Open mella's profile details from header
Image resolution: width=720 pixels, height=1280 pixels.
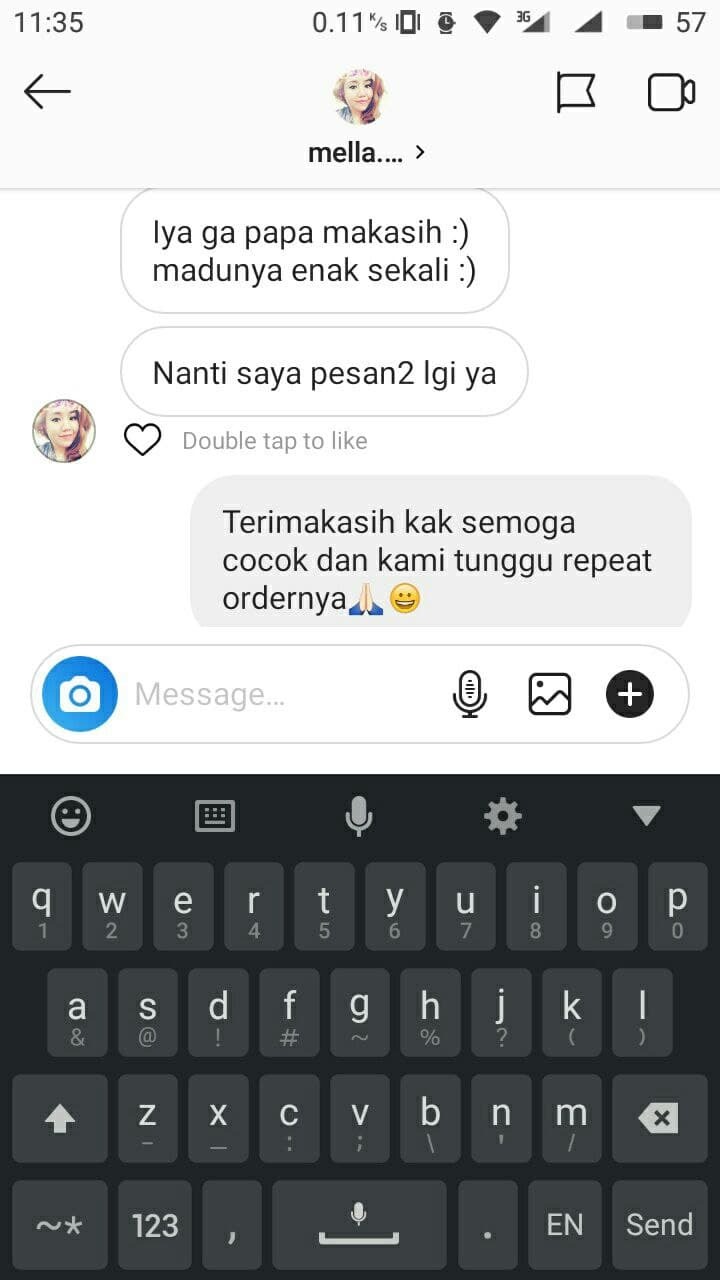click(x=366, y=152)
